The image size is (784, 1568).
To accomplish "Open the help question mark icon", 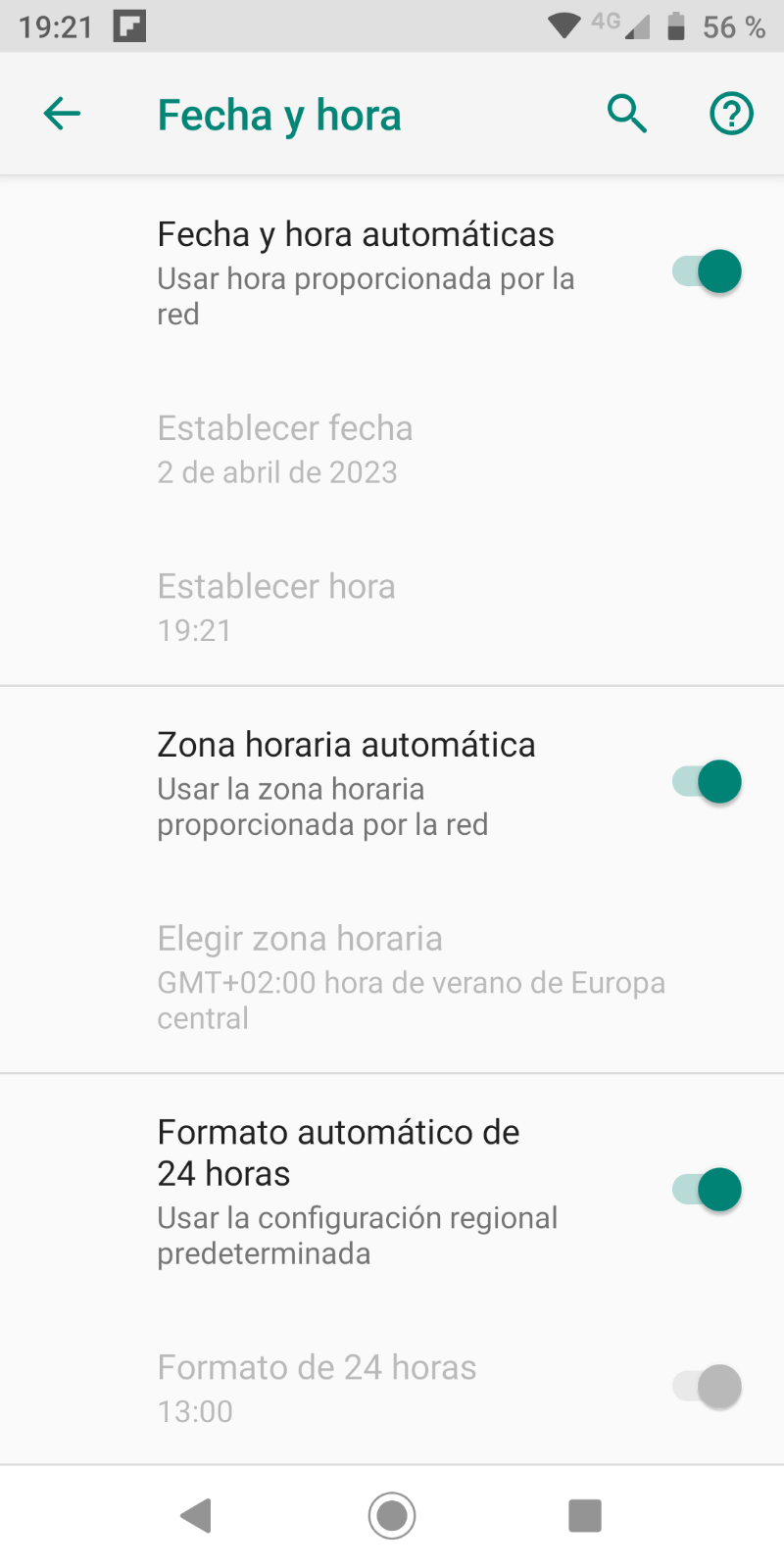I will 731,114.
